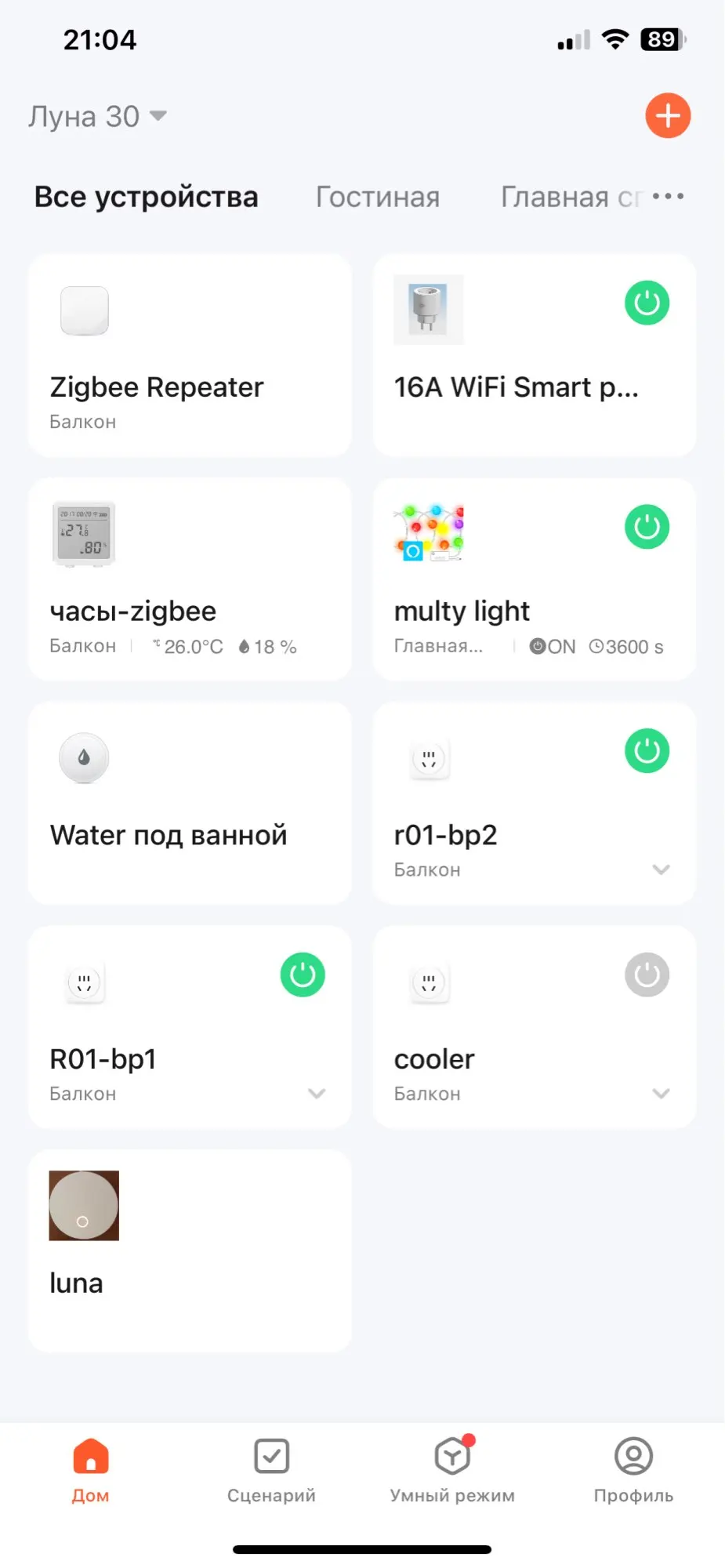
Task: Switch to the Умный режим tab
Action: 452,1470
